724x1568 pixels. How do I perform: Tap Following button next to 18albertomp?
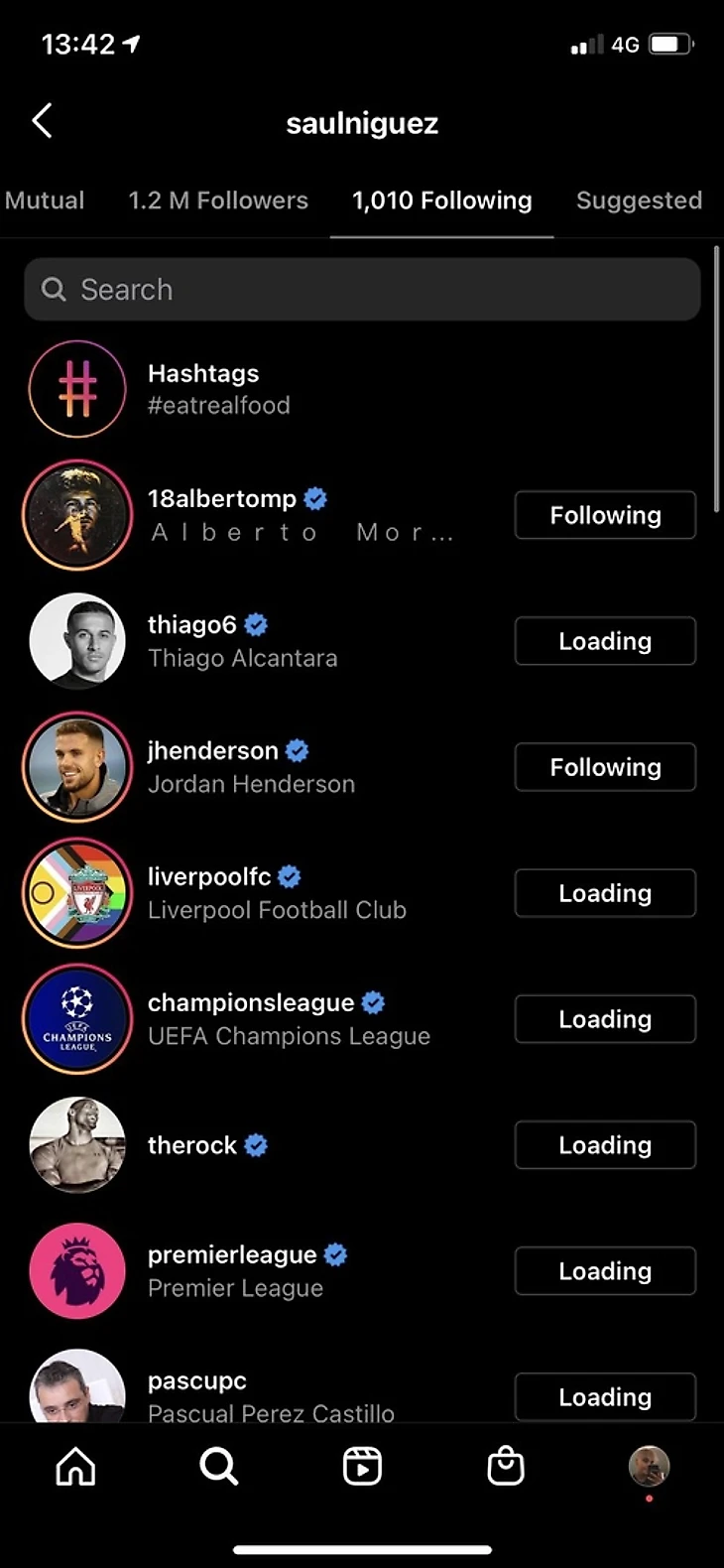[x=605, y=515]
